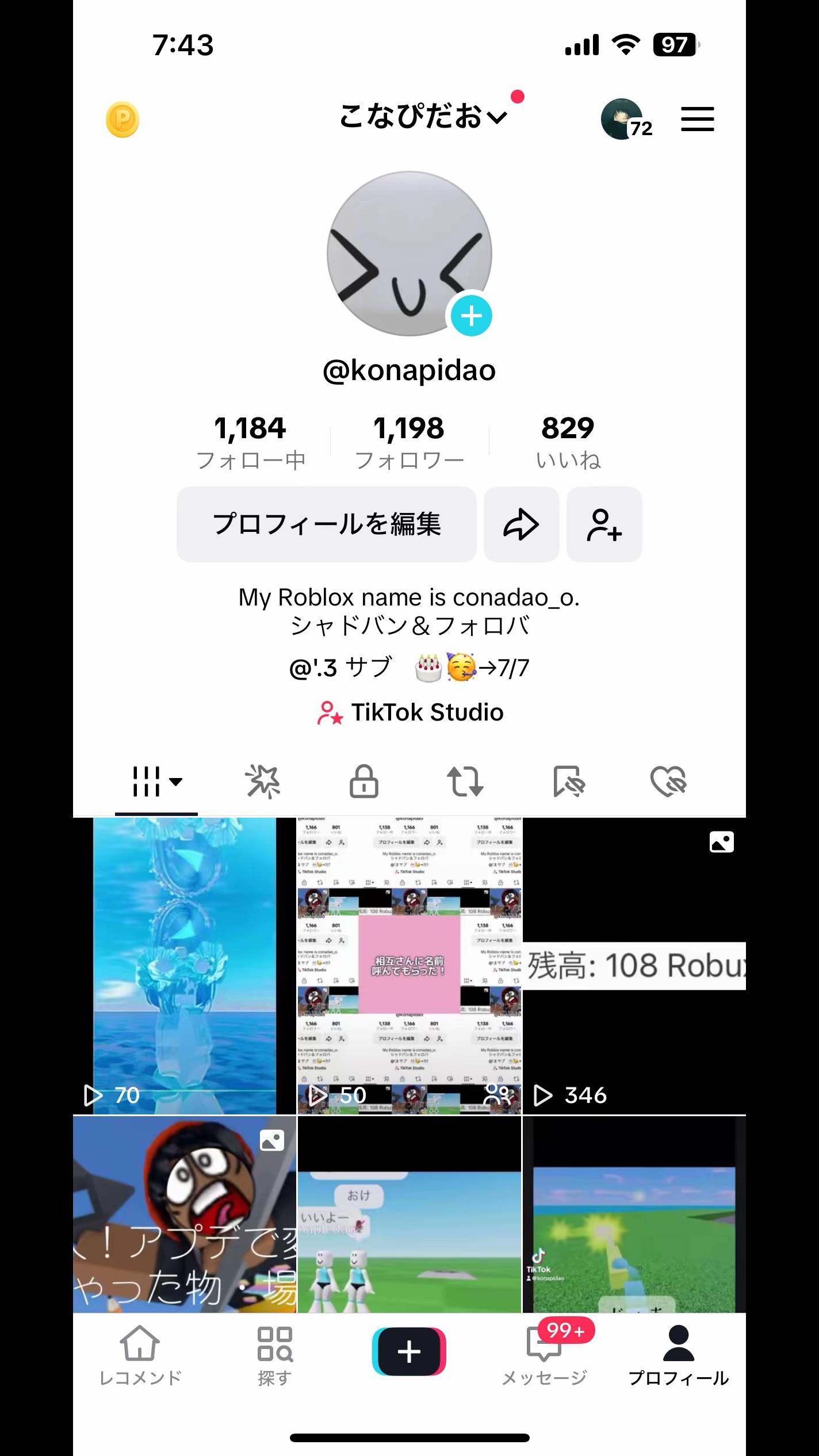819x1456 pixels.
Task: Open the add friends icon
Action: (604, 524)
